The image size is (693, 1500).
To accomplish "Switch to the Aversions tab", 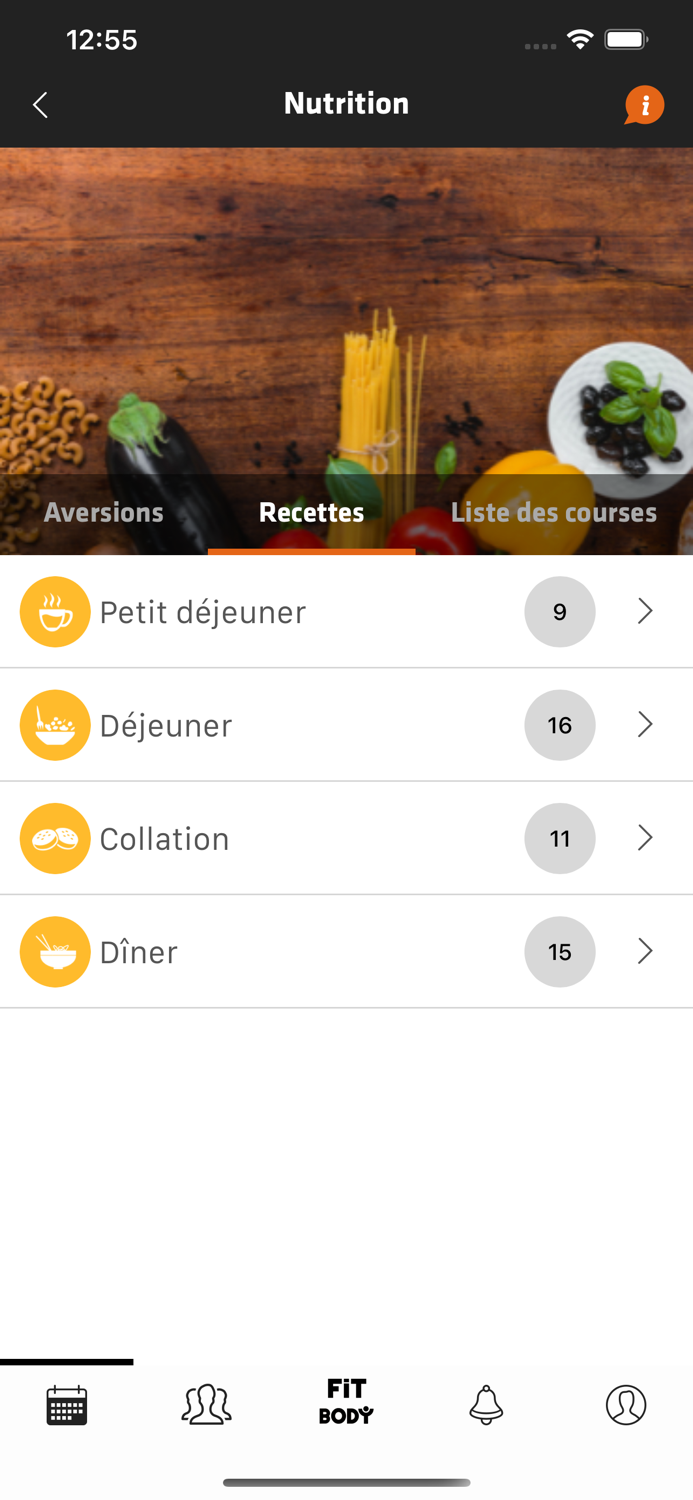I will (103, 512).
